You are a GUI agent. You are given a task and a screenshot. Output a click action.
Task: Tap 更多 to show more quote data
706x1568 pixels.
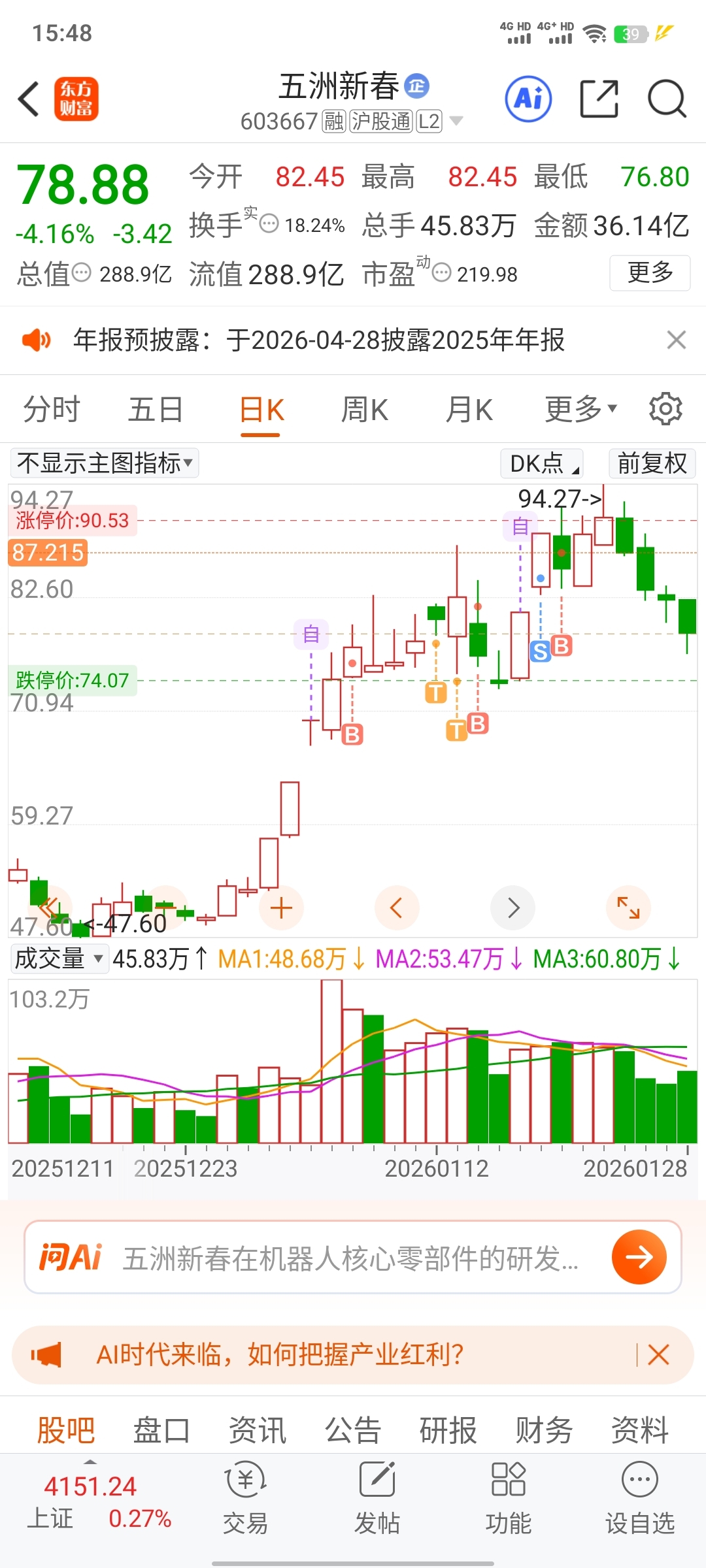tap(650, 272)
